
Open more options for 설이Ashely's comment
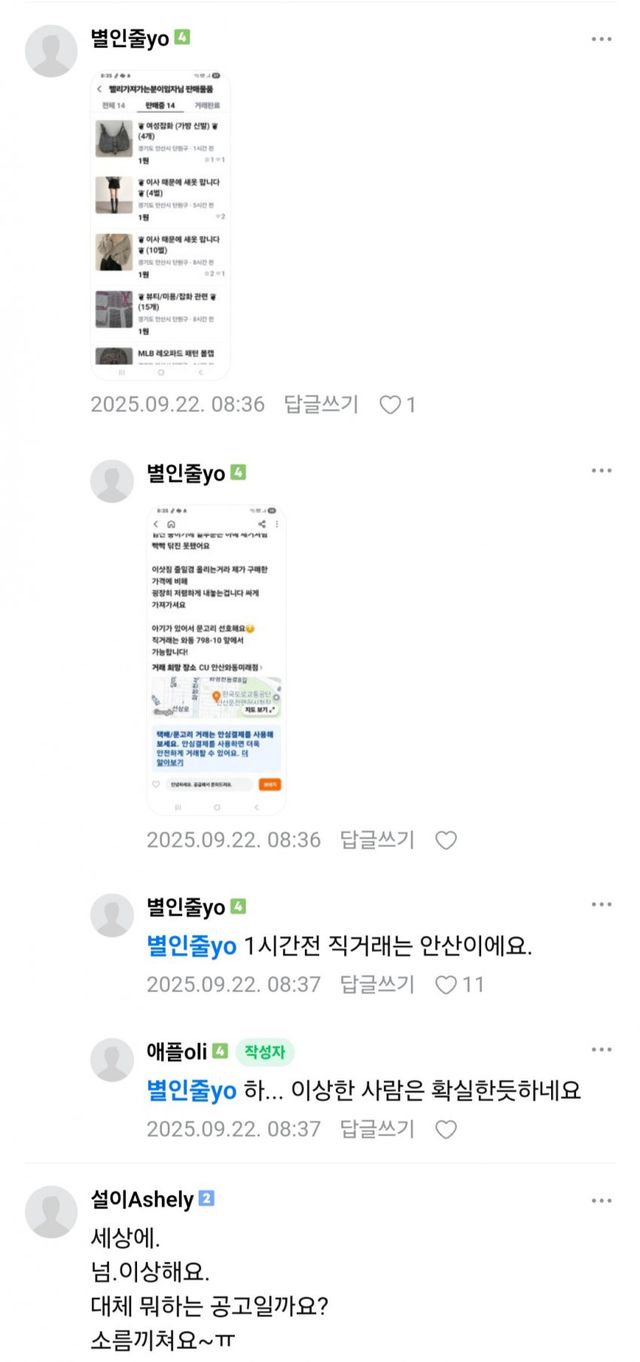pos(601,1201)
